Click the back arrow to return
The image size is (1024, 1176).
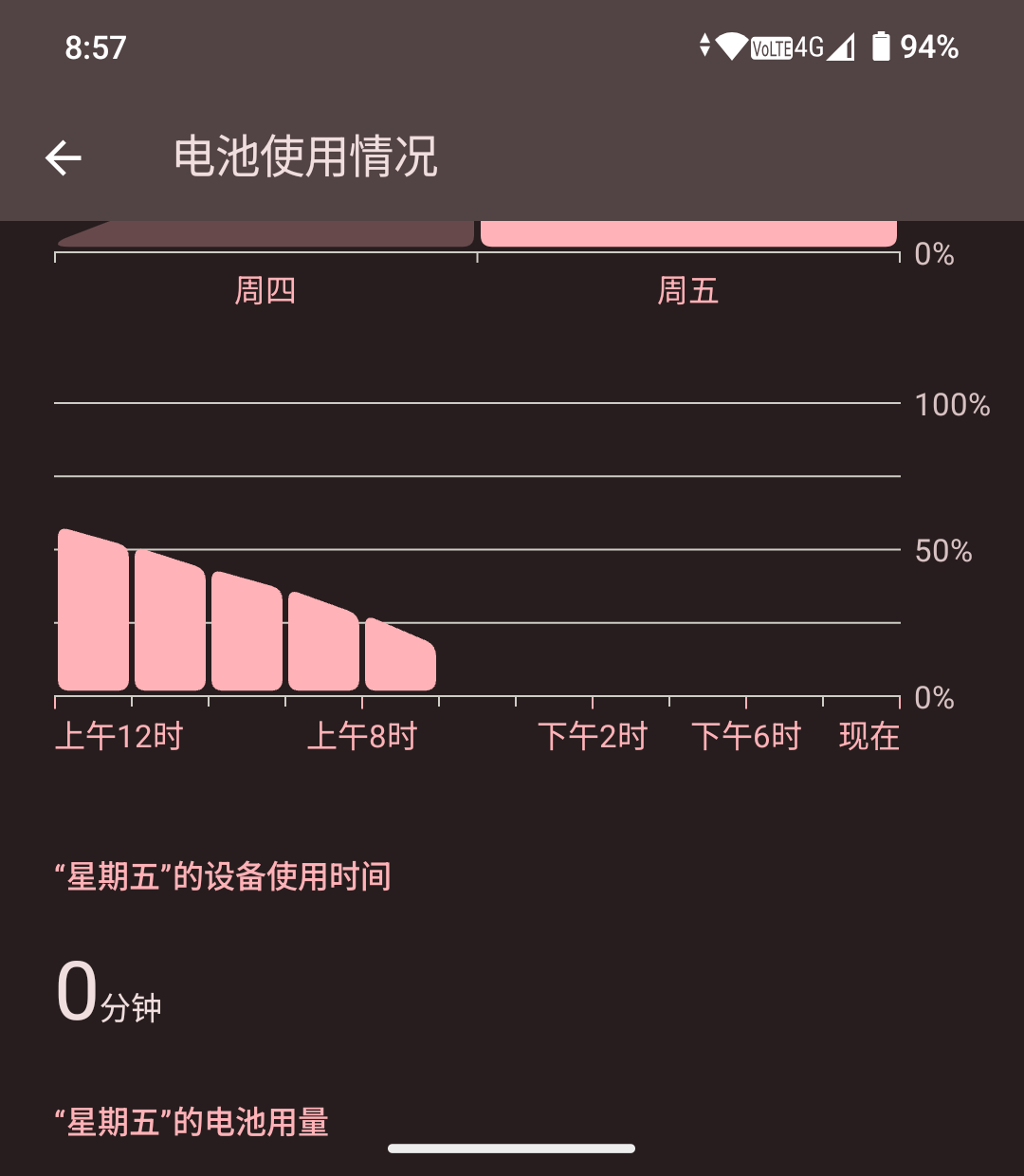(64, 157)
